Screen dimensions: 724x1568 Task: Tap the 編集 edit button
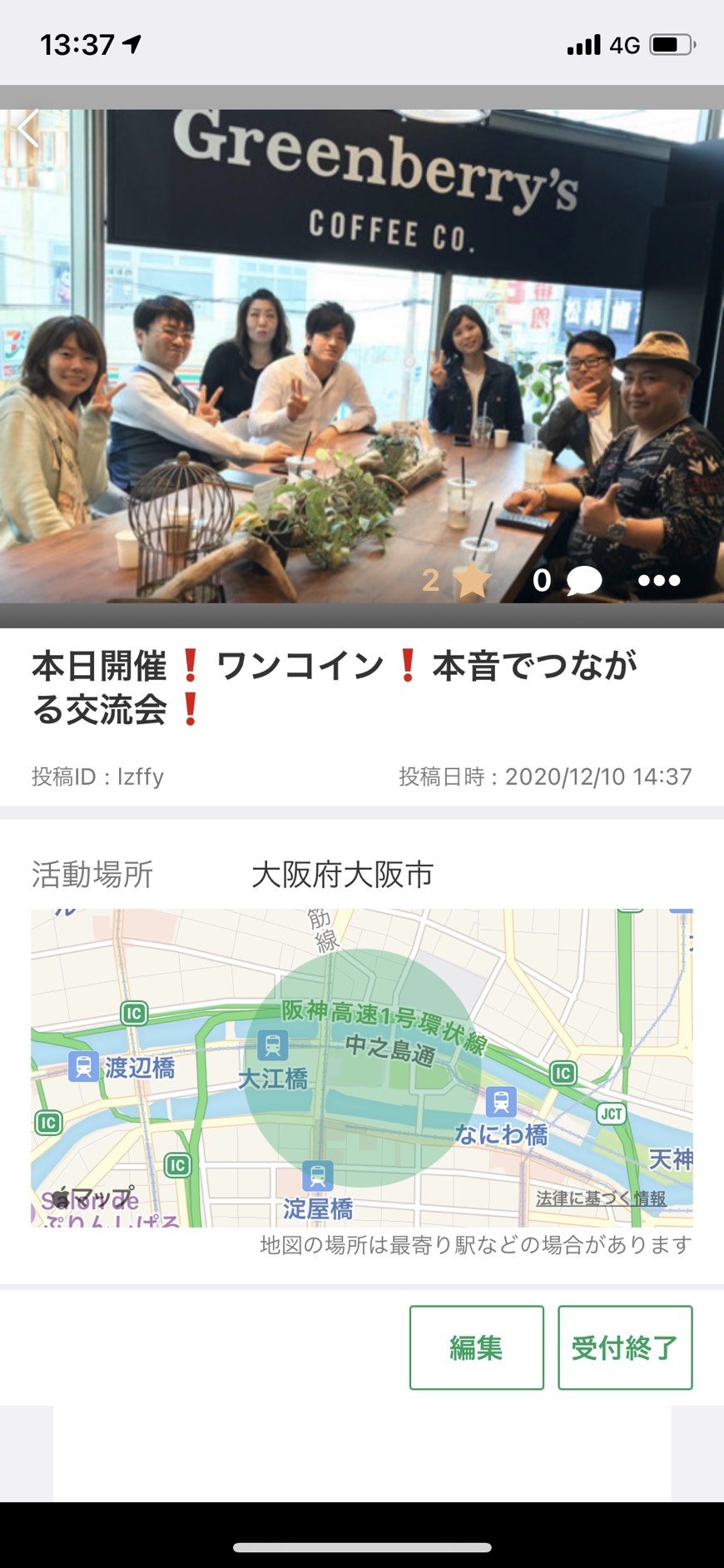coord(476,1347)
